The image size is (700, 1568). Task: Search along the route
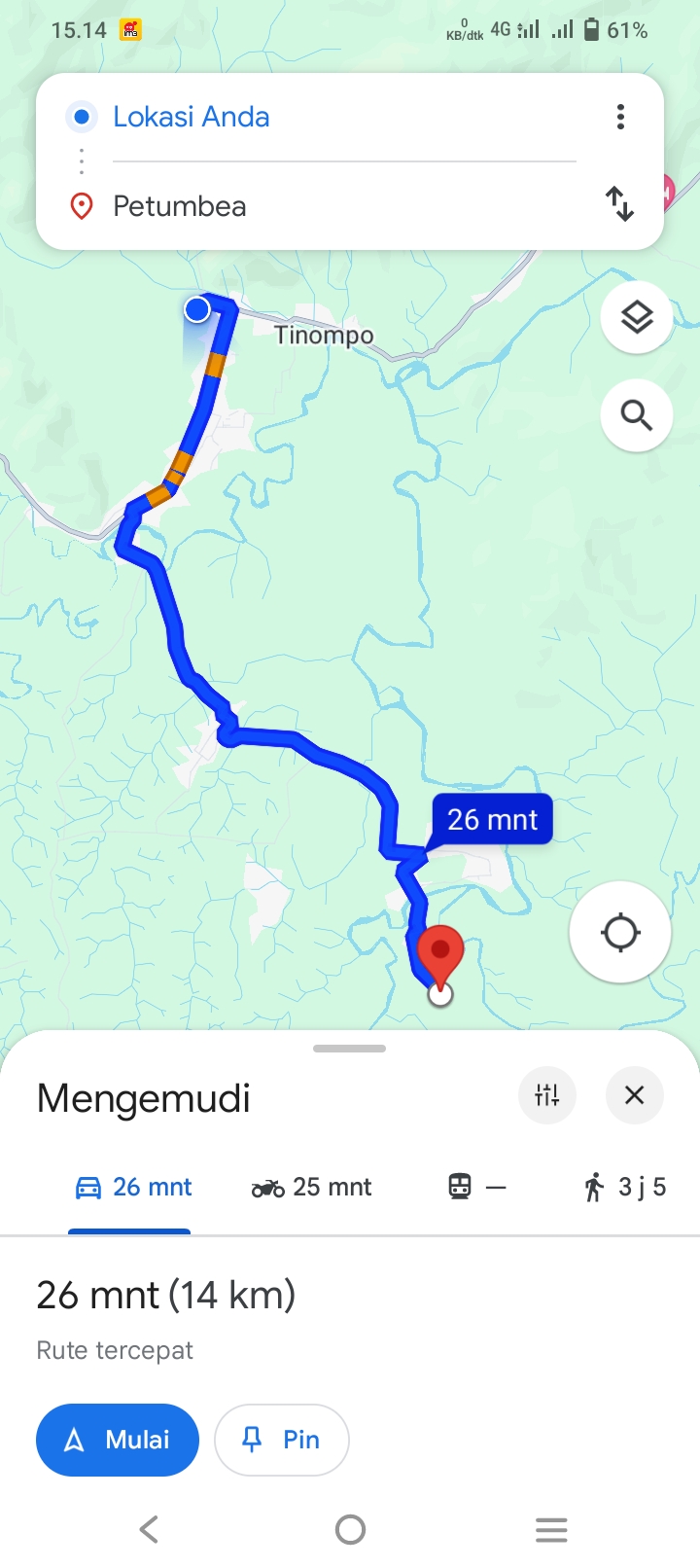click(637, 415)
